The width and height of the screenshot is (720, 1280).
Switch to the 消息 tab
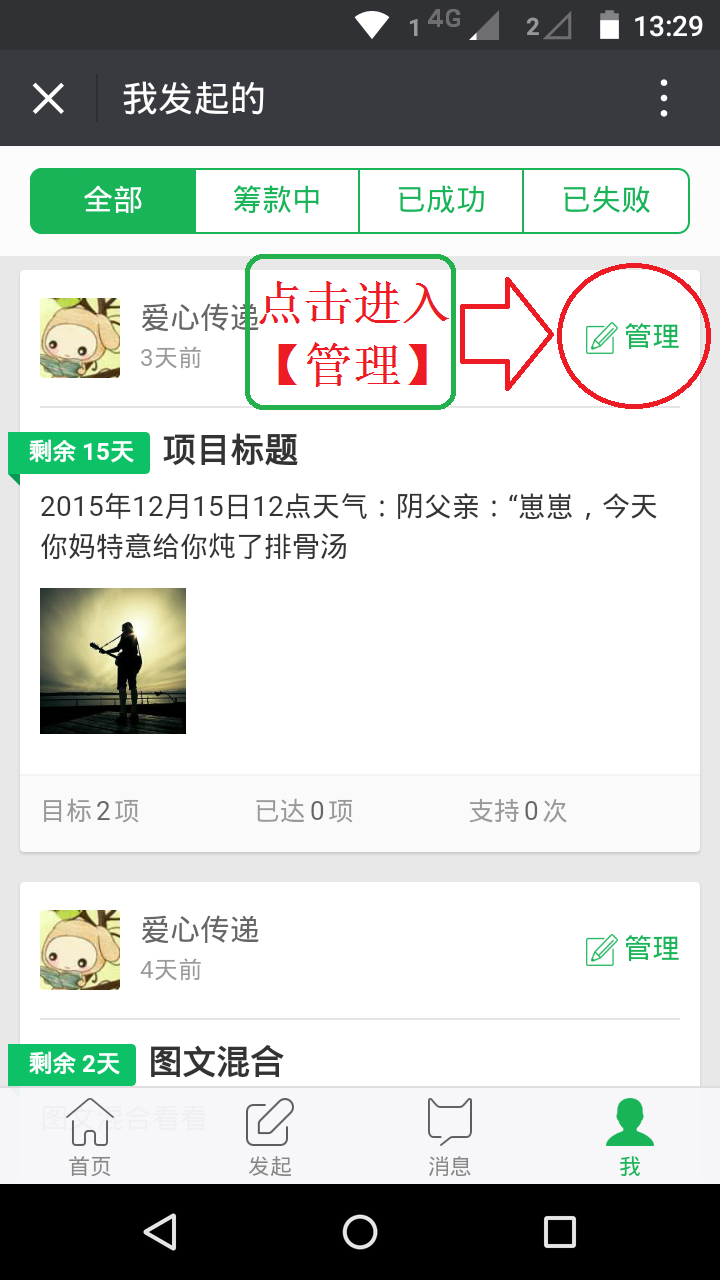(x=450, y=1137)
